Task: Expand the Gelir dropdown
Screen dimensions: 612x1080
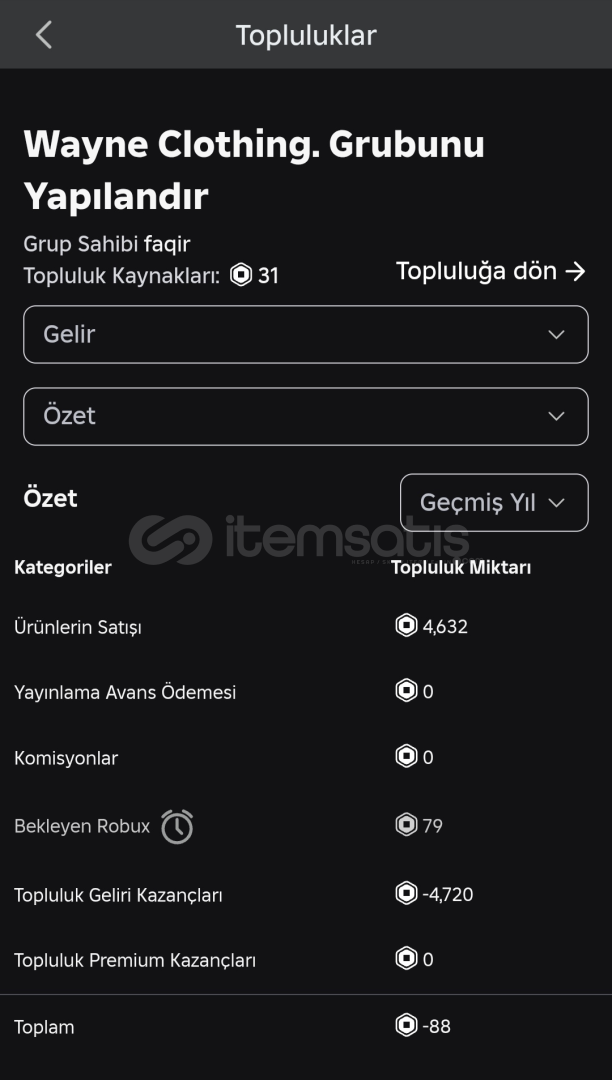Action: point(306,334)
